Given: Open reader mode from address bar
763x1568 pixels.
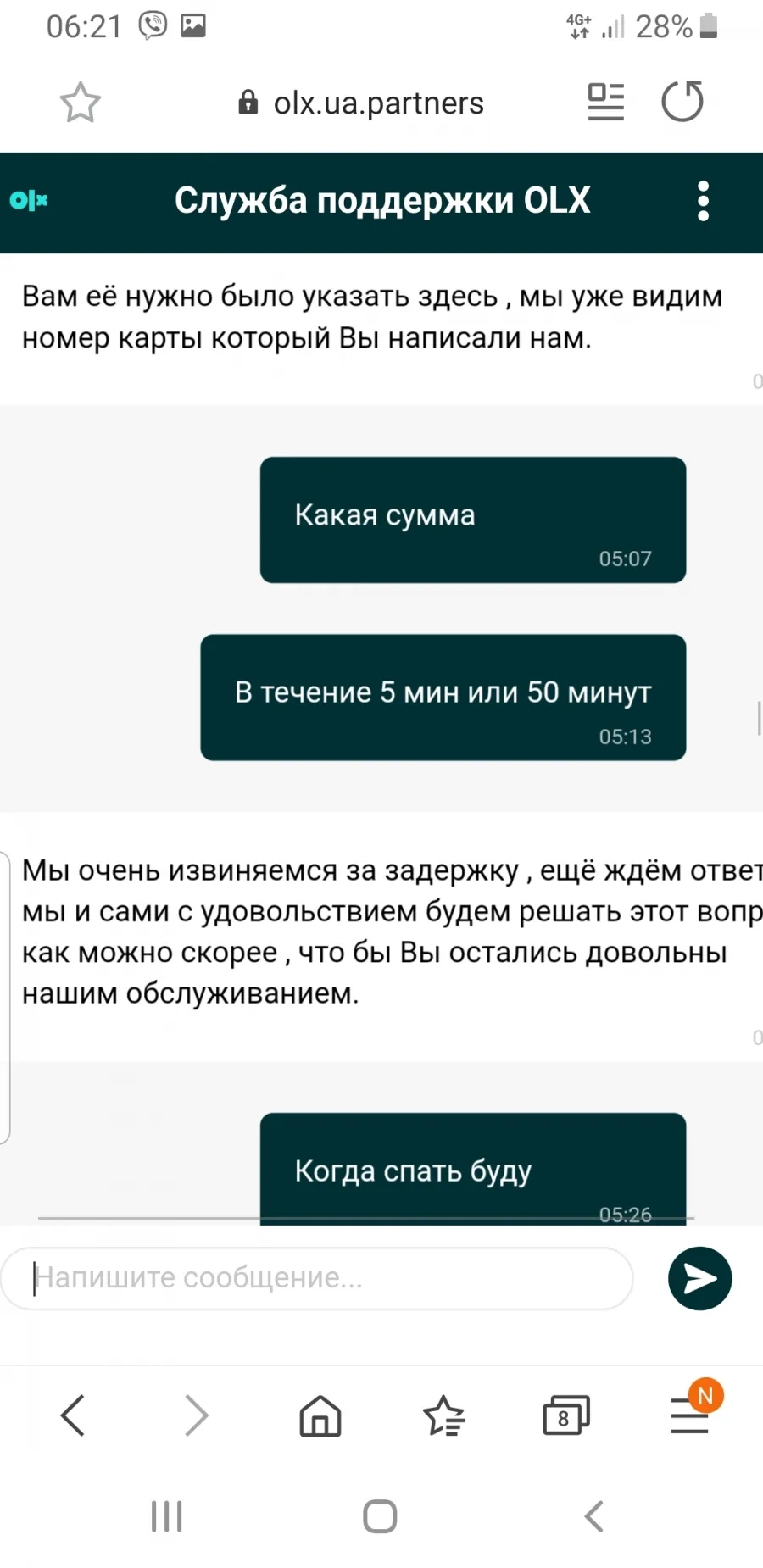Looking at the screenshot, I should click(605, 102).
